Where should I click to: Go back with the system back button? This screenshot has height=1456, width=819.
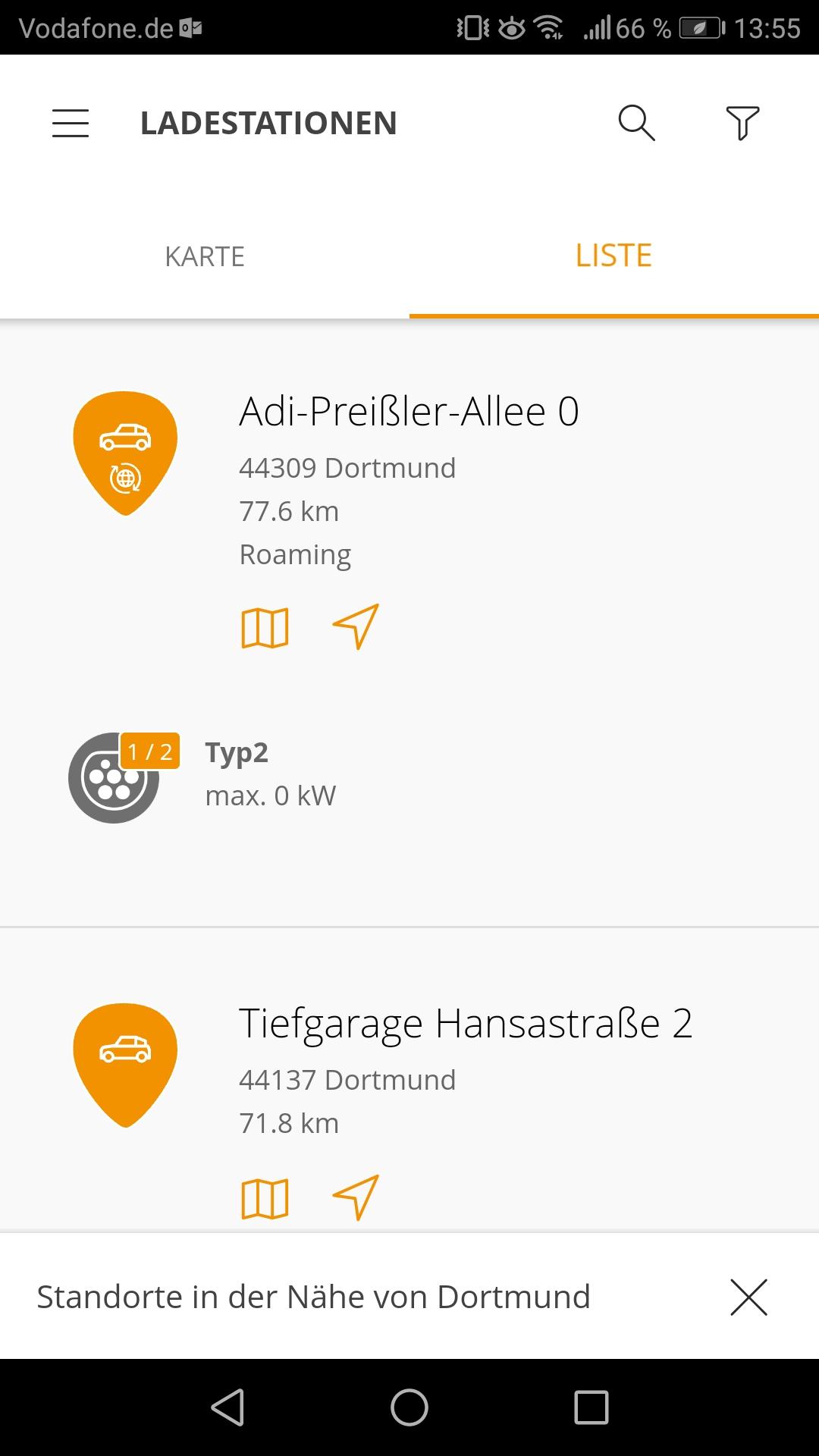coord(227,1407)
